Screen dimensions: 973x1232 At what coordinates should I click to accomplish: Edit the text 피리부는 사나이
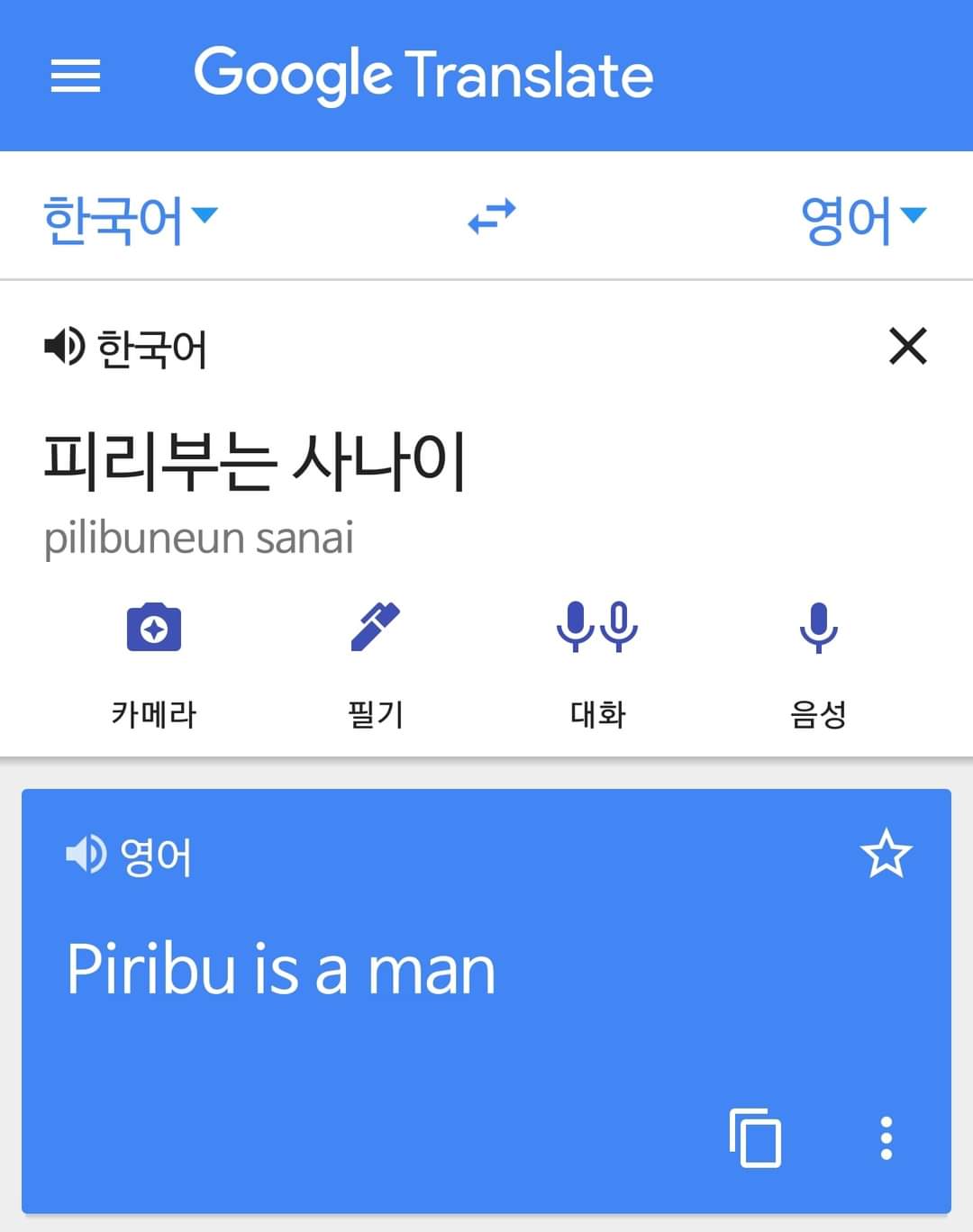(x=255, y=461)
